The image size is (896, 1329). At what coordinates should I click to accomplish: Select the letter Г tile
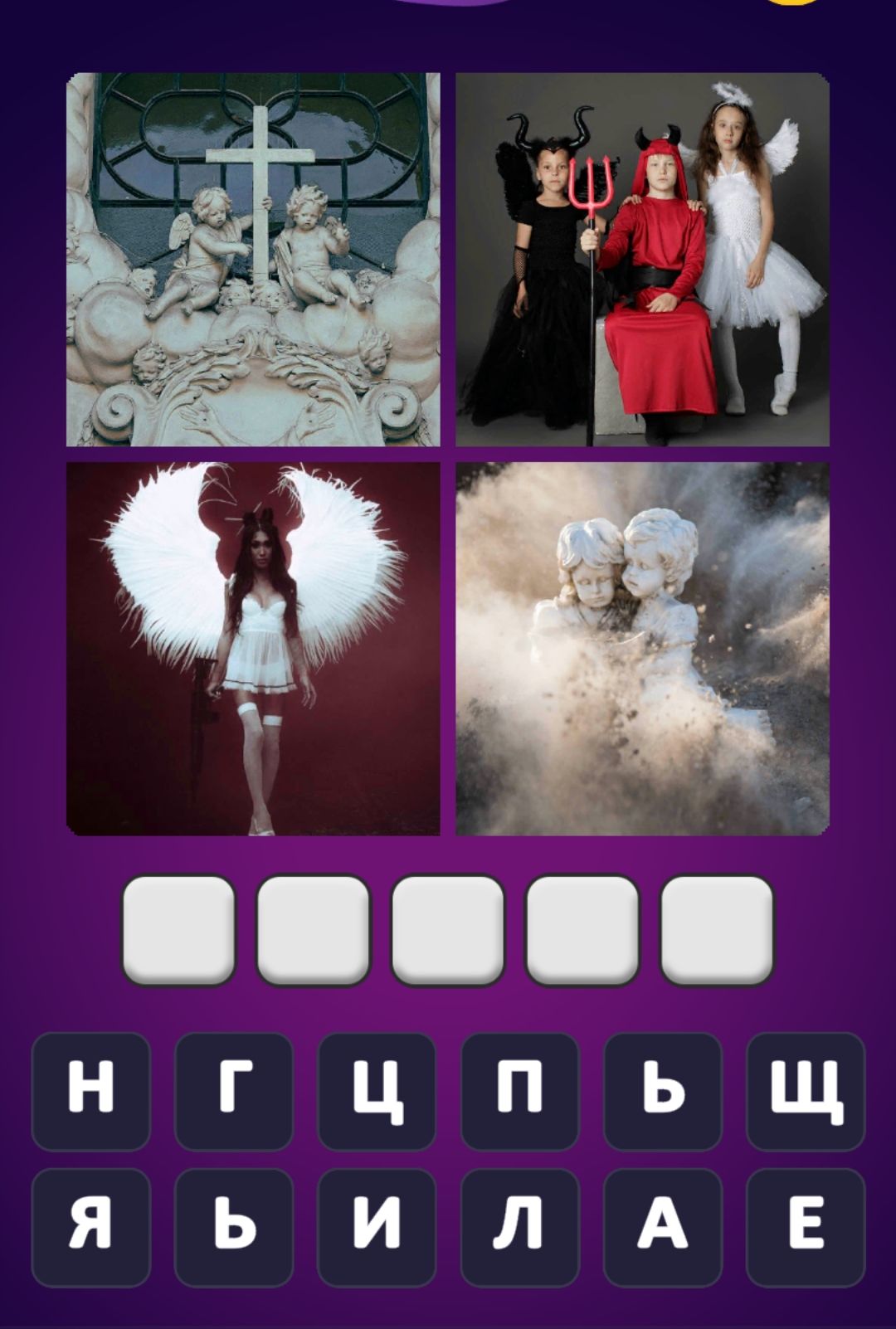(234, 1090)
